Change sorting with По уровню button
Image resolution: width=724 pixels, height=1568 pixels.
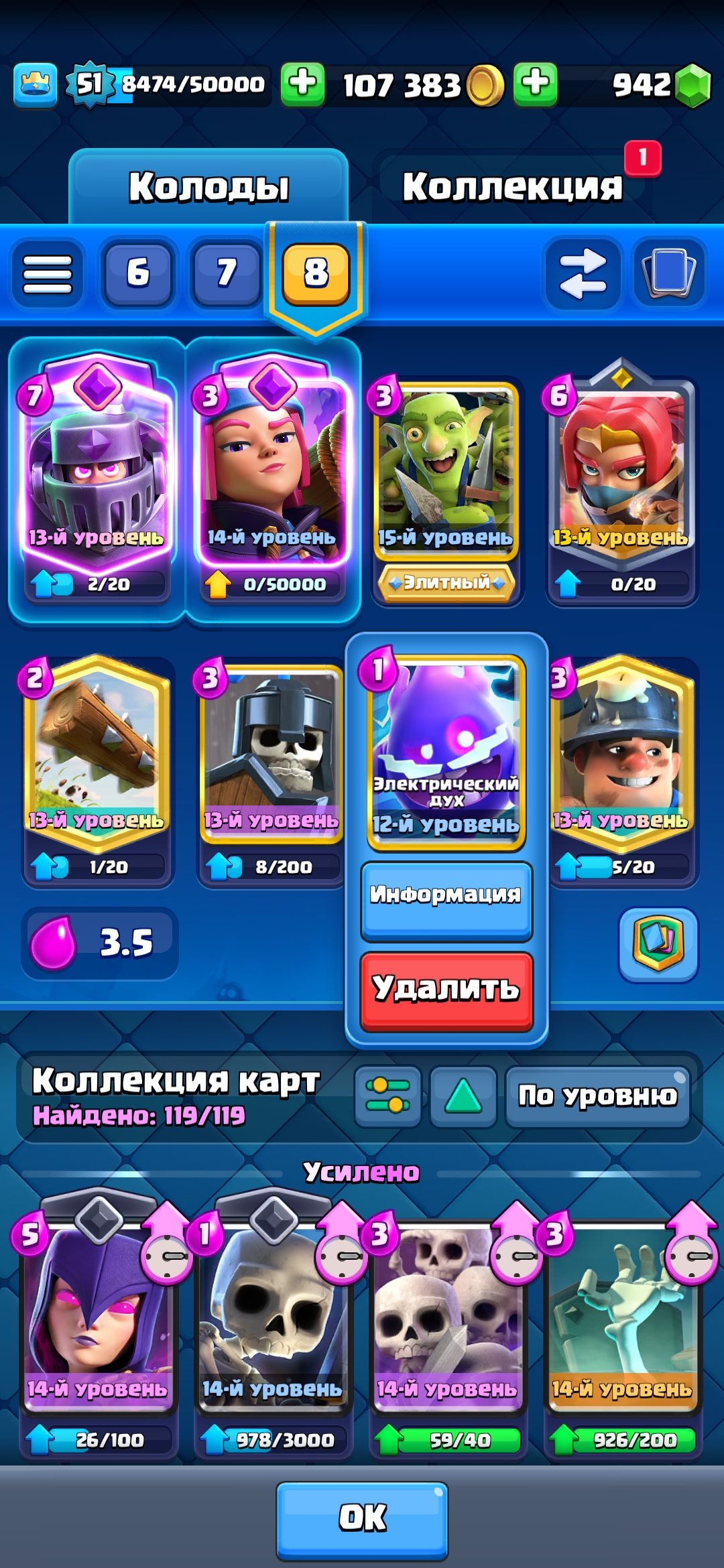[597, 1096]
